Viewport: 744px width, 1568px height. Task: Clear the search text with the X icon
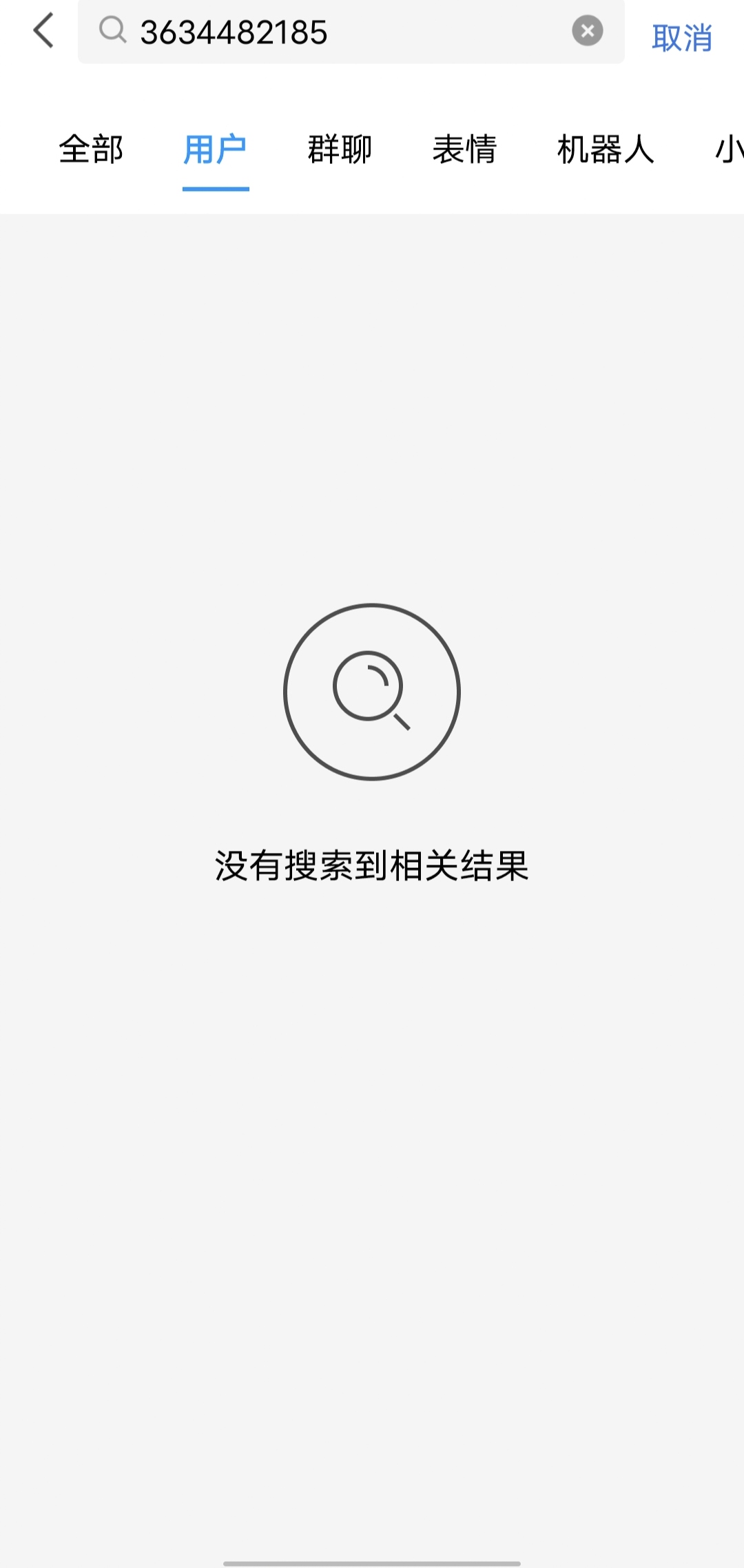click(587, 31)
